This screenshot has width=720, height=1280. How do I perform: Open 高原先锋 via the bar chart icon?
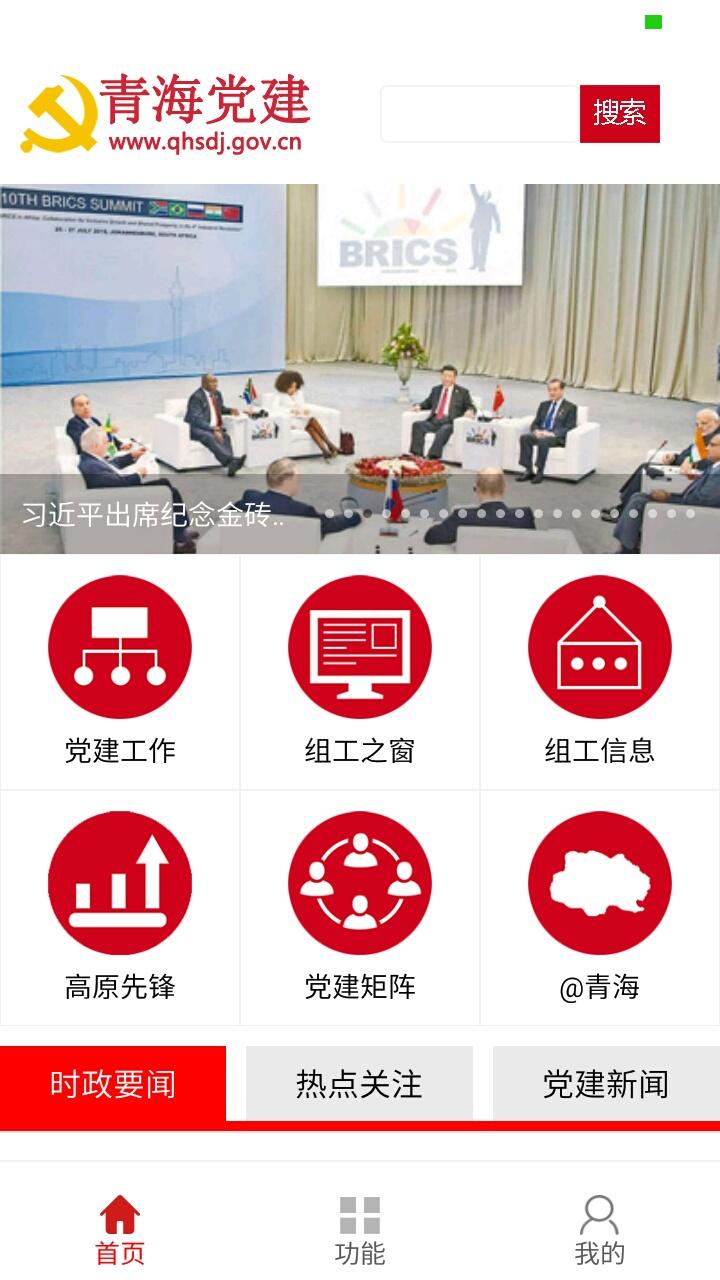click(120, 882)
